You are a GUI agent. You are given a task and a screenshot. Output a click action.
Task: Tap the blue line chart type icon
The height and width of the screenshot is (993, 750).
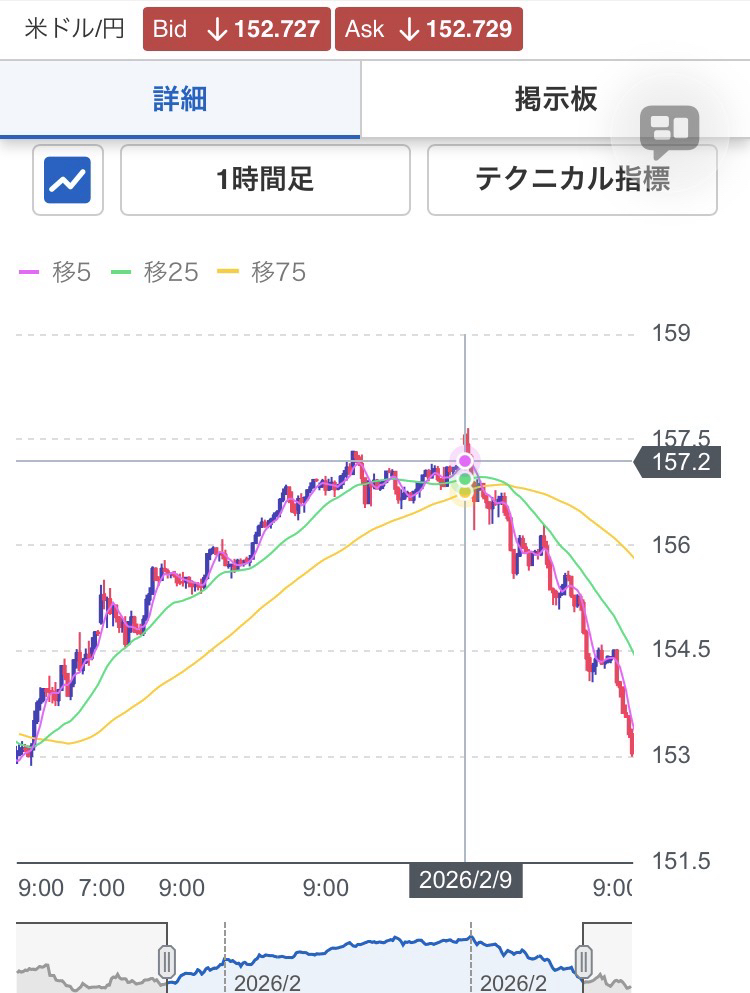coord(68,180)
